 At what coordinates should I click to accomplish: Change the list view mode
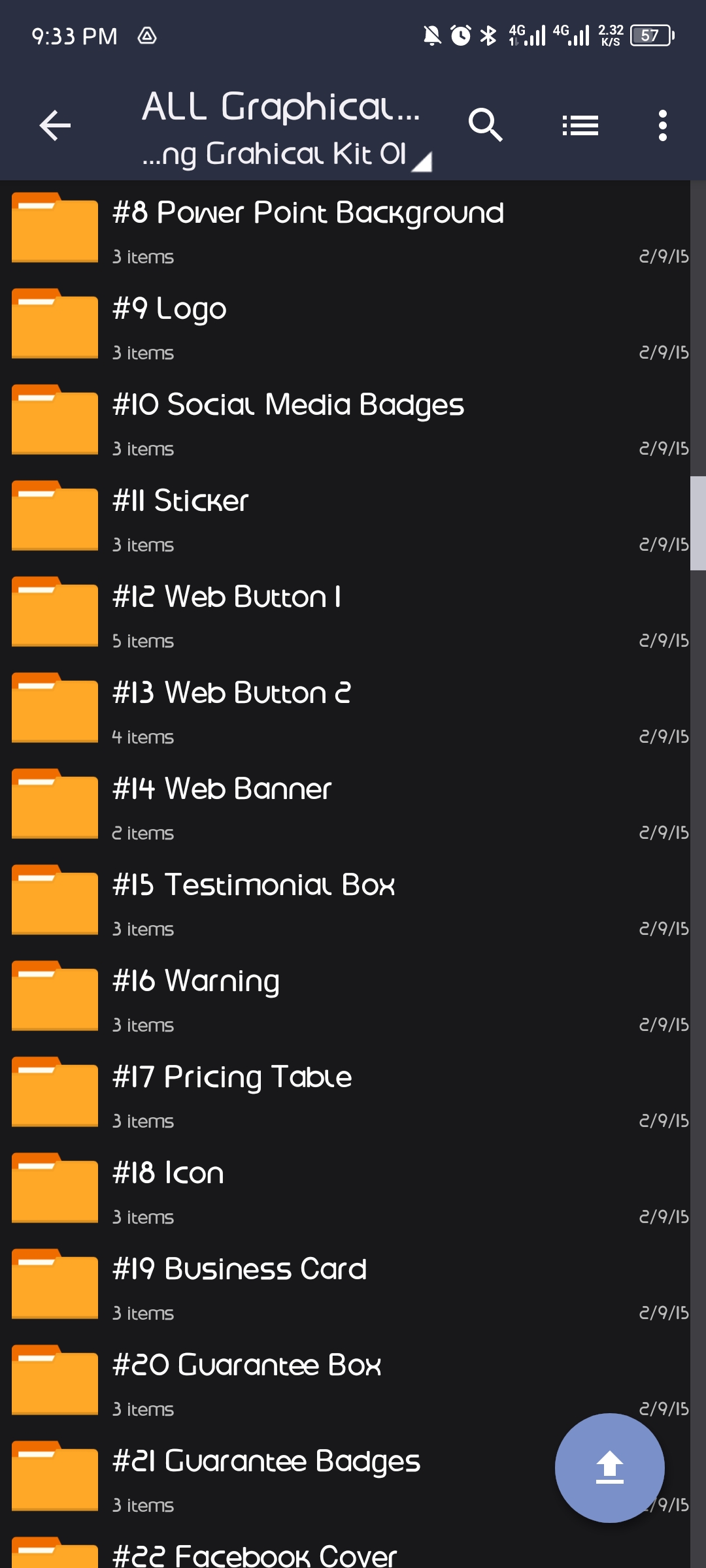click(580, 125)
